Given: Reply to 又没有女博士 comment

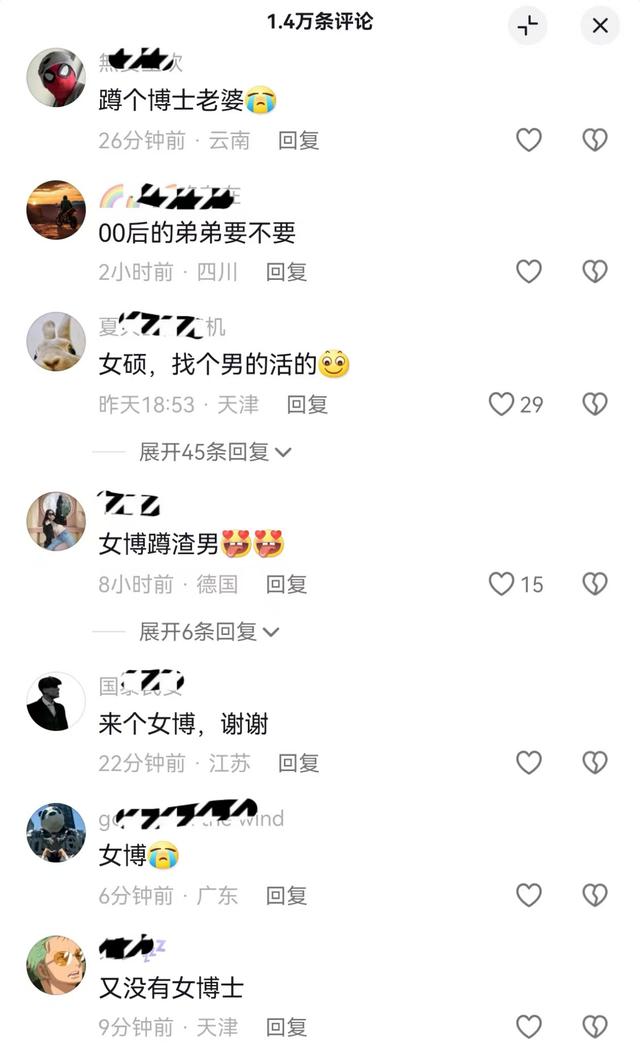Looking at the screenshot, I should pyautogui.click(x=286, y=1026).
